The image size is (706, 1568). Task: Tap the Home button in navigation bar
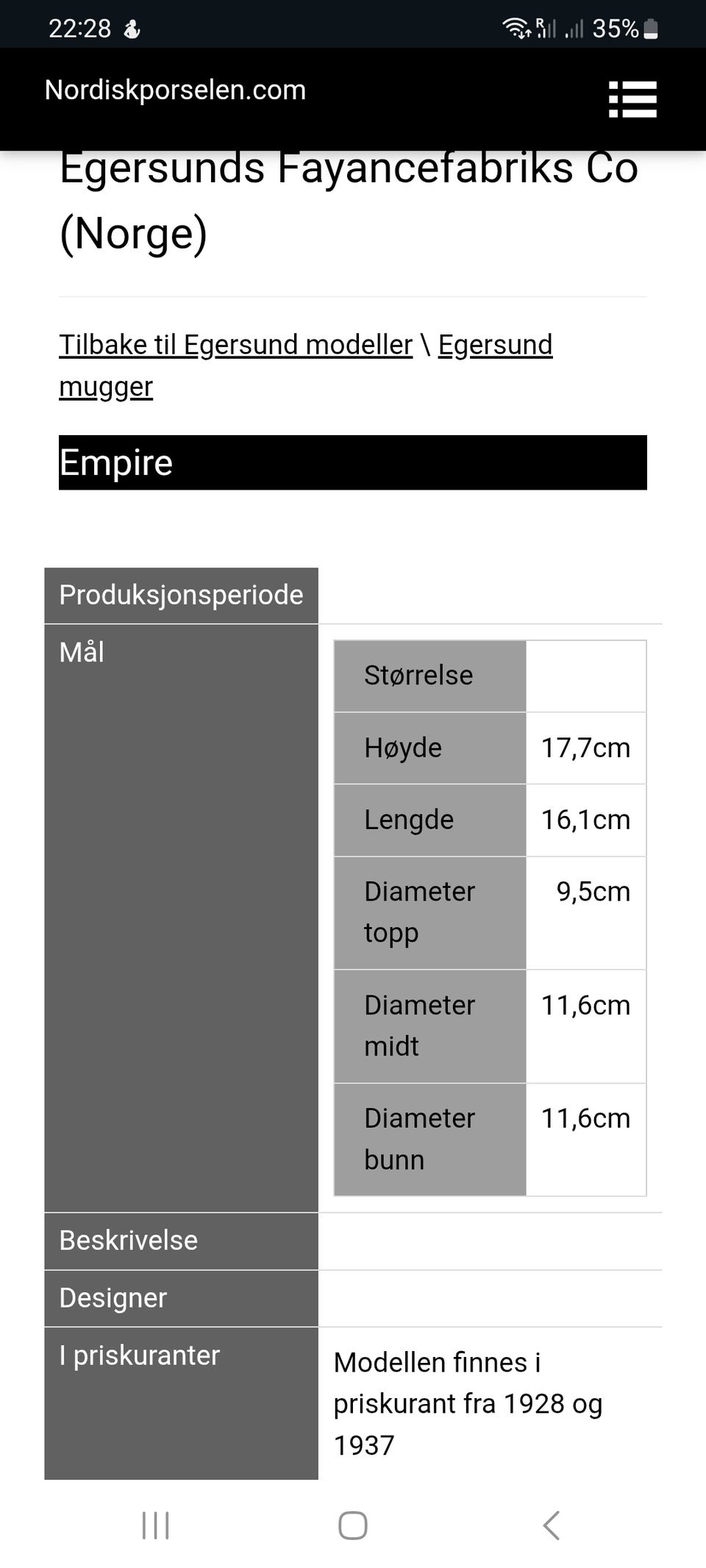(x=353, y=1524)
